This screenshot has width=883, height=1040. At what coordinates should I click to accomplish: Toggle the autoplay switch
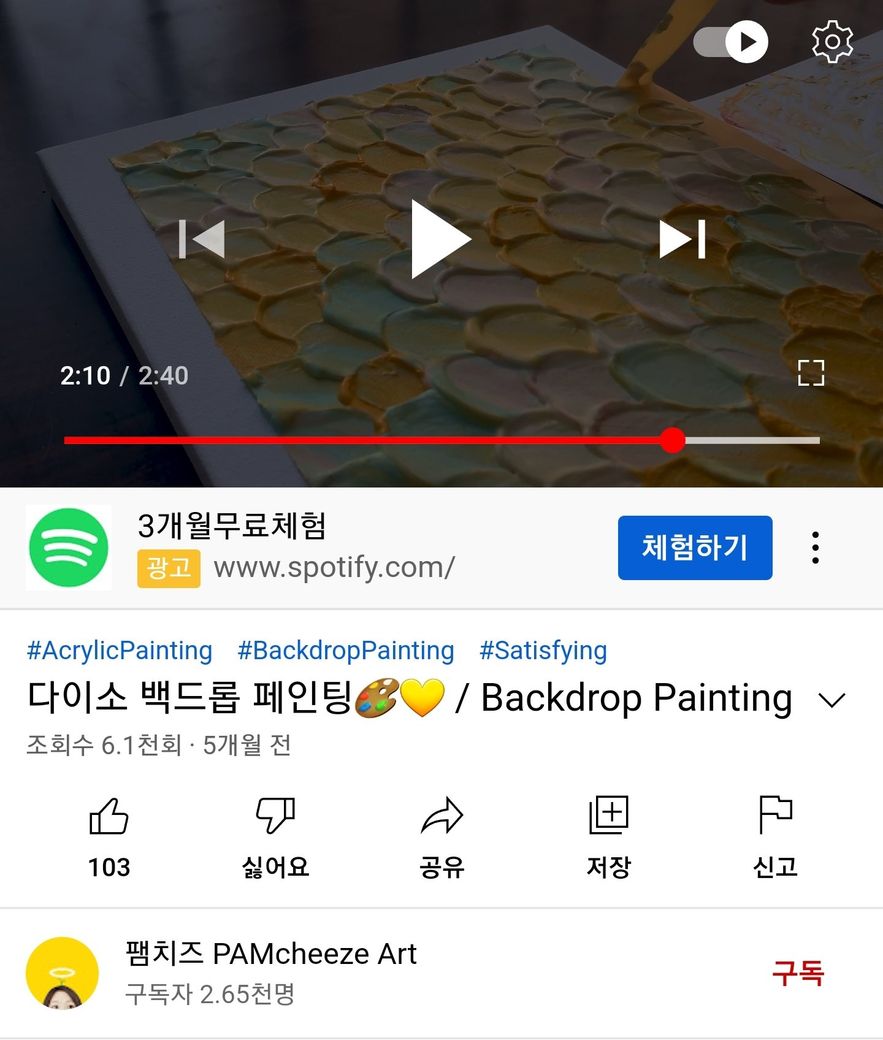coord(731,42)
